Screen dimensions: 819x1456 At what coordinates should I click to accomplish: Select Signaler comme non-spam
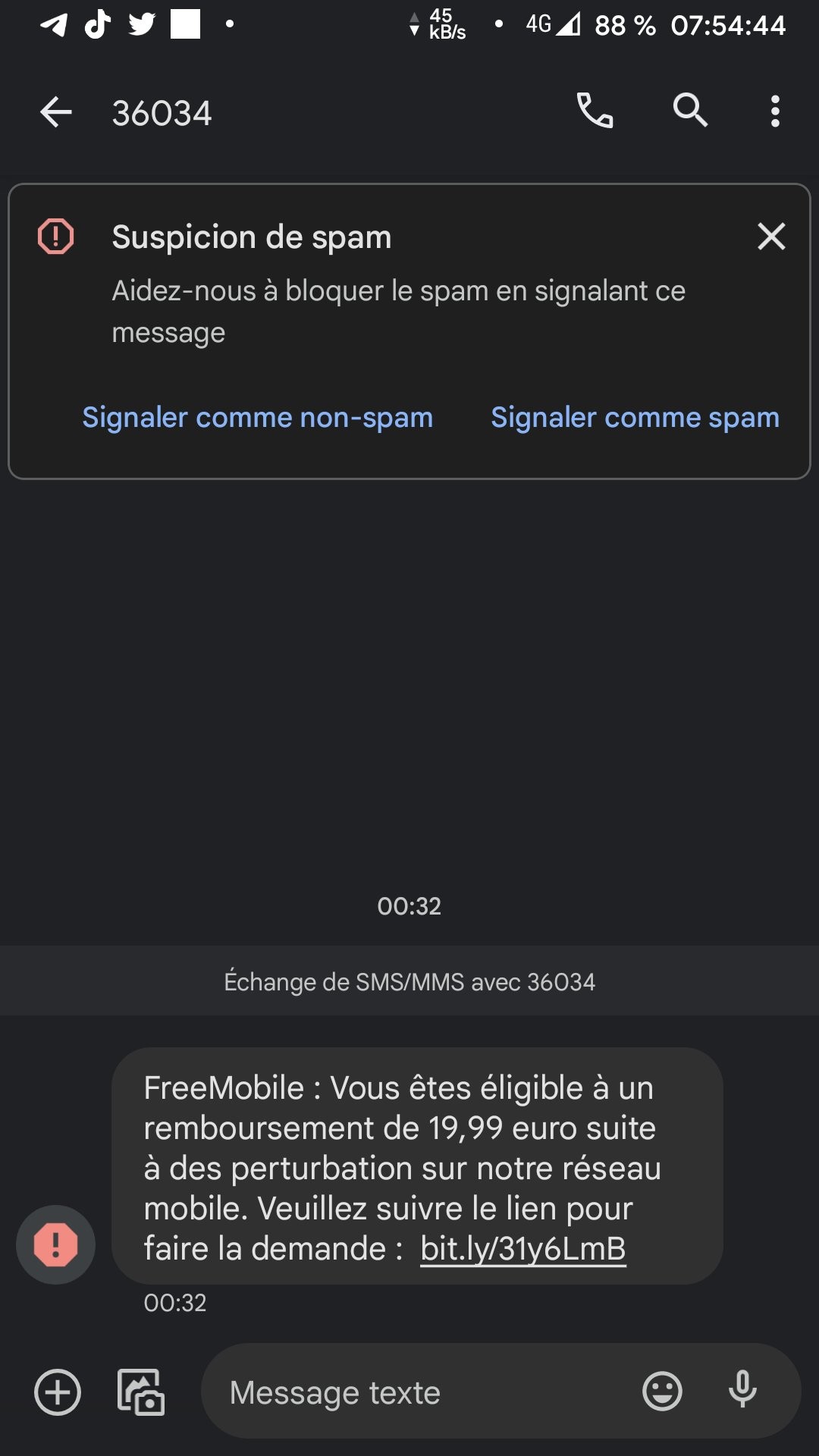[x=257, y=418]
